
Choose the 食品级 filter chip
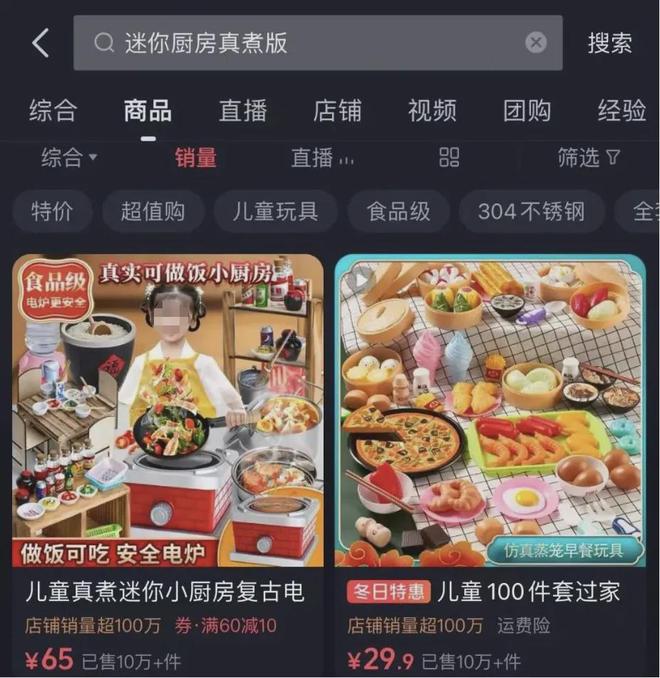pos(398,211)
